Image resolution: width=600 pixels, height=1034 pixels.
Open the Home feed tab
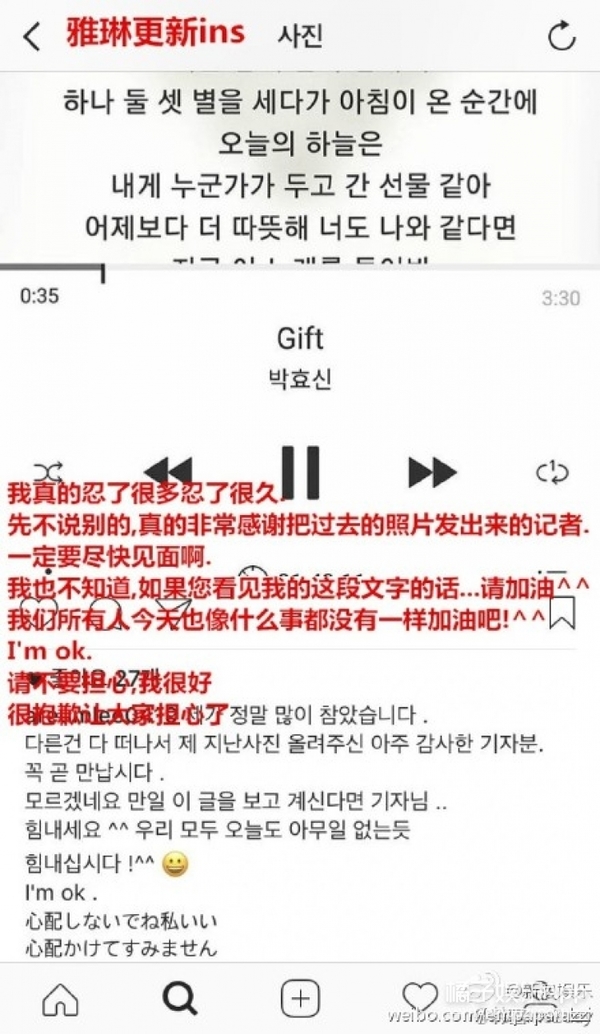coord(61,997)
